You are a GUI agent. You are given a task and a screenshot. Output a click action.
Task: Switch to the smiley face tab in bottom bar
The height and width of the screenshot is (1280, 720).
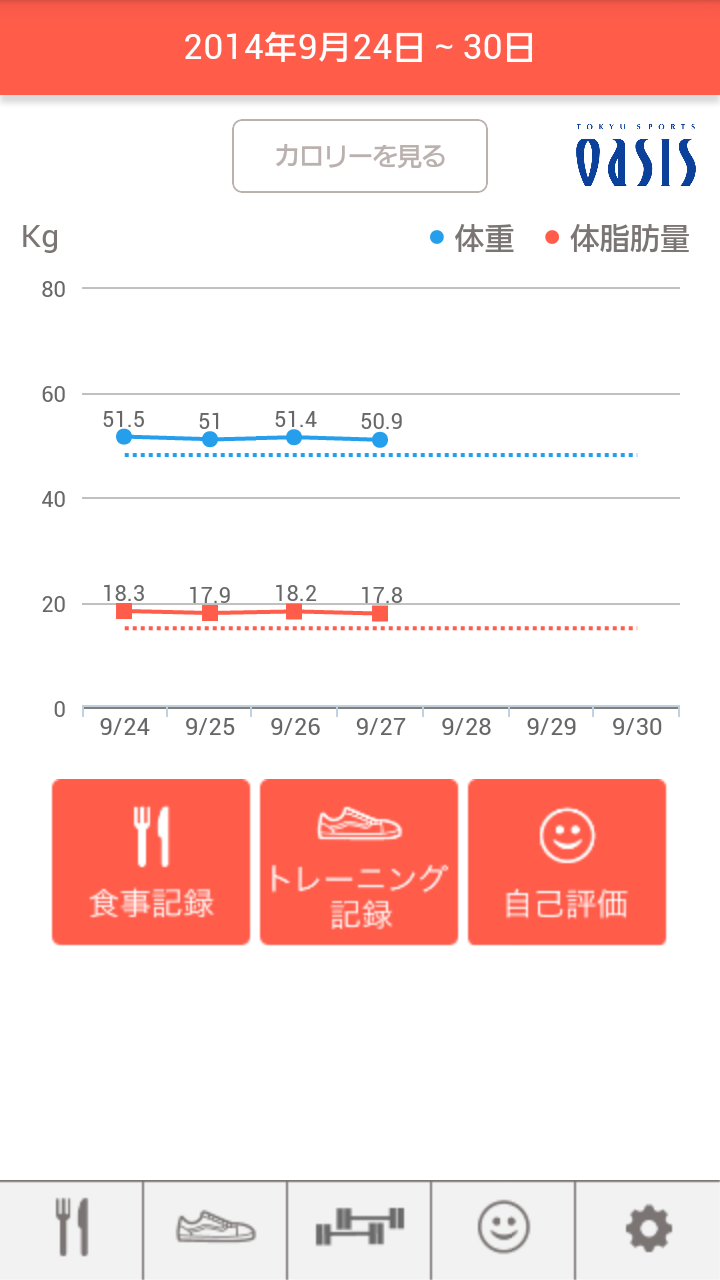coord(504,1230)
